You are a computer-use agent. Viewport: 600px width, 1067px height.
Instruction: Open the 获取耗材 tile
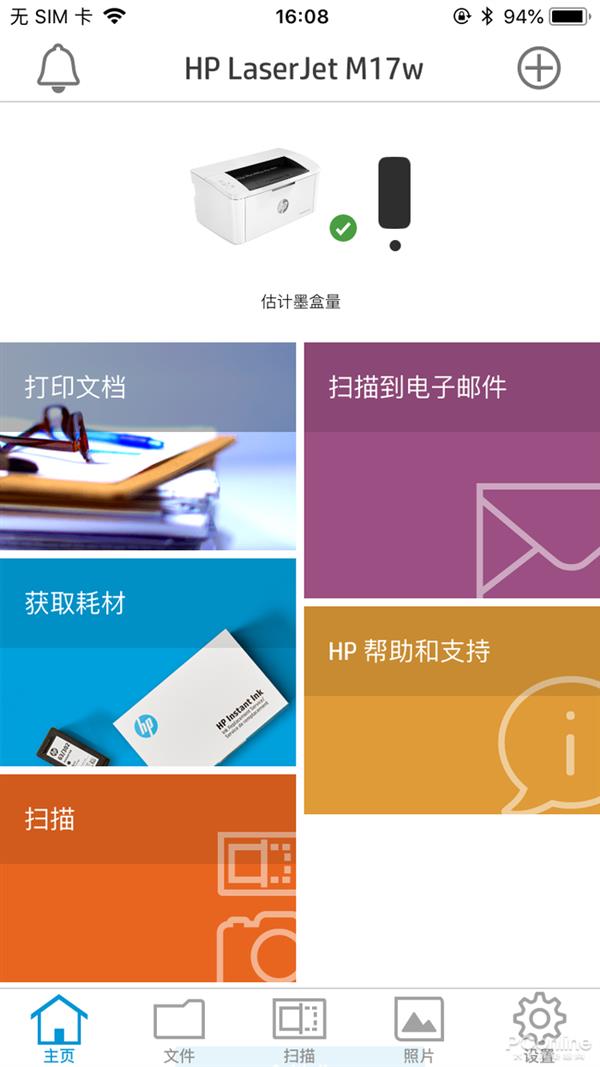pyautogui.click(x=148, y=662)
